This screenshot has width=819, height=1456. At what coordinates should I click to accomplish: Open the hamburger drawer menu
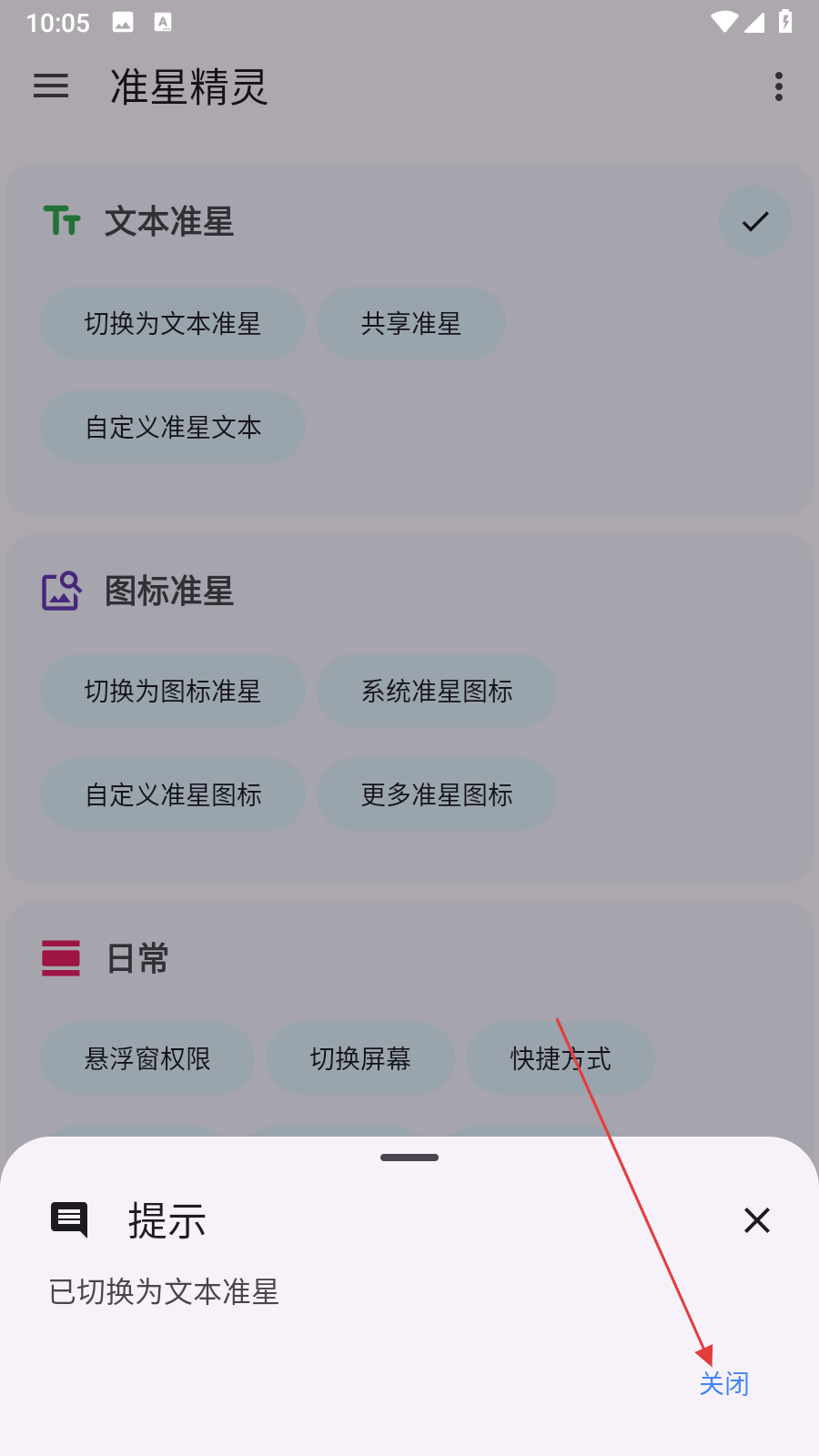tap(51, 86)
